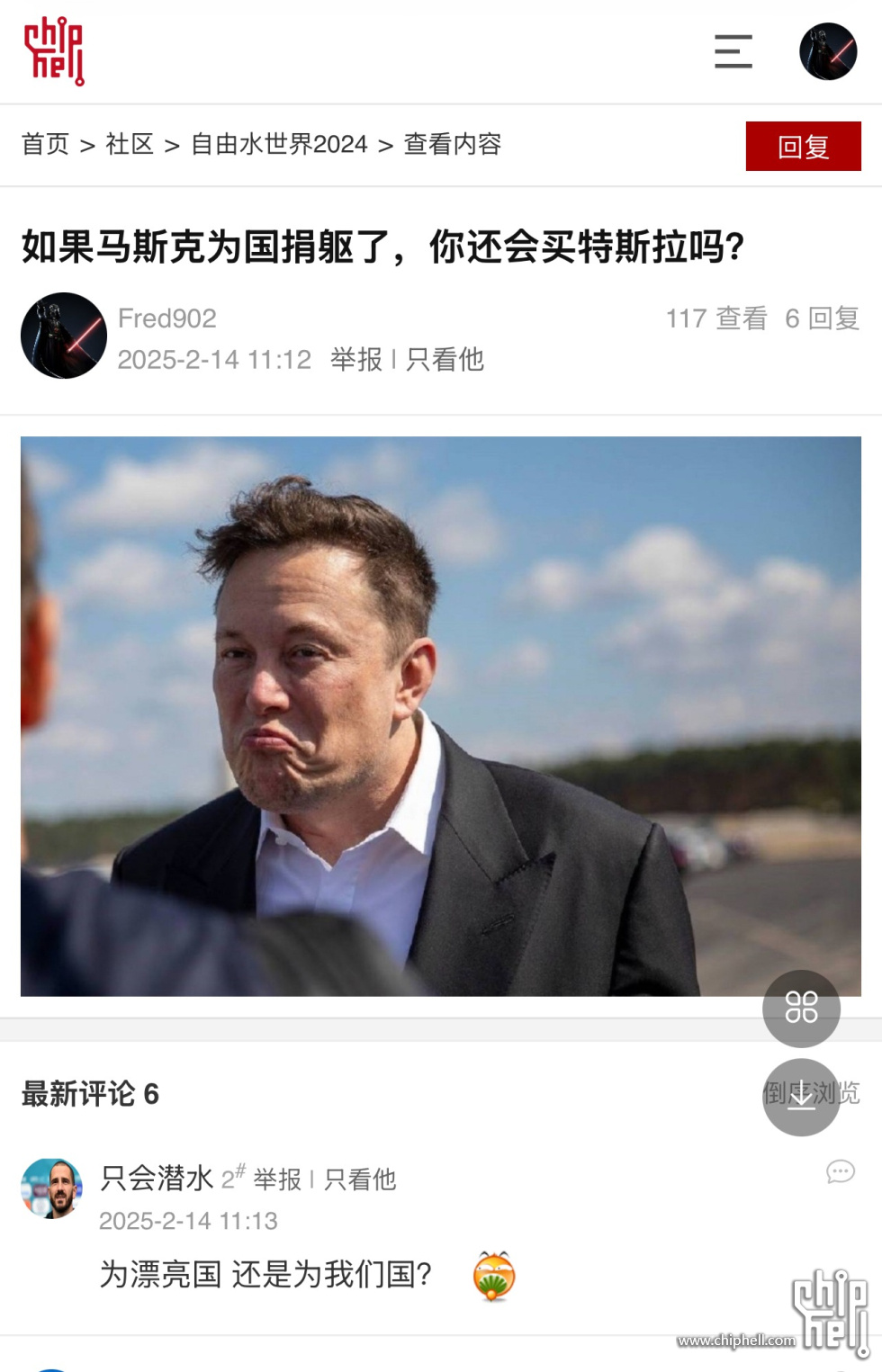
Task: Reply to 只会潜水's comment bubble icon
Action: (840, 1171)
